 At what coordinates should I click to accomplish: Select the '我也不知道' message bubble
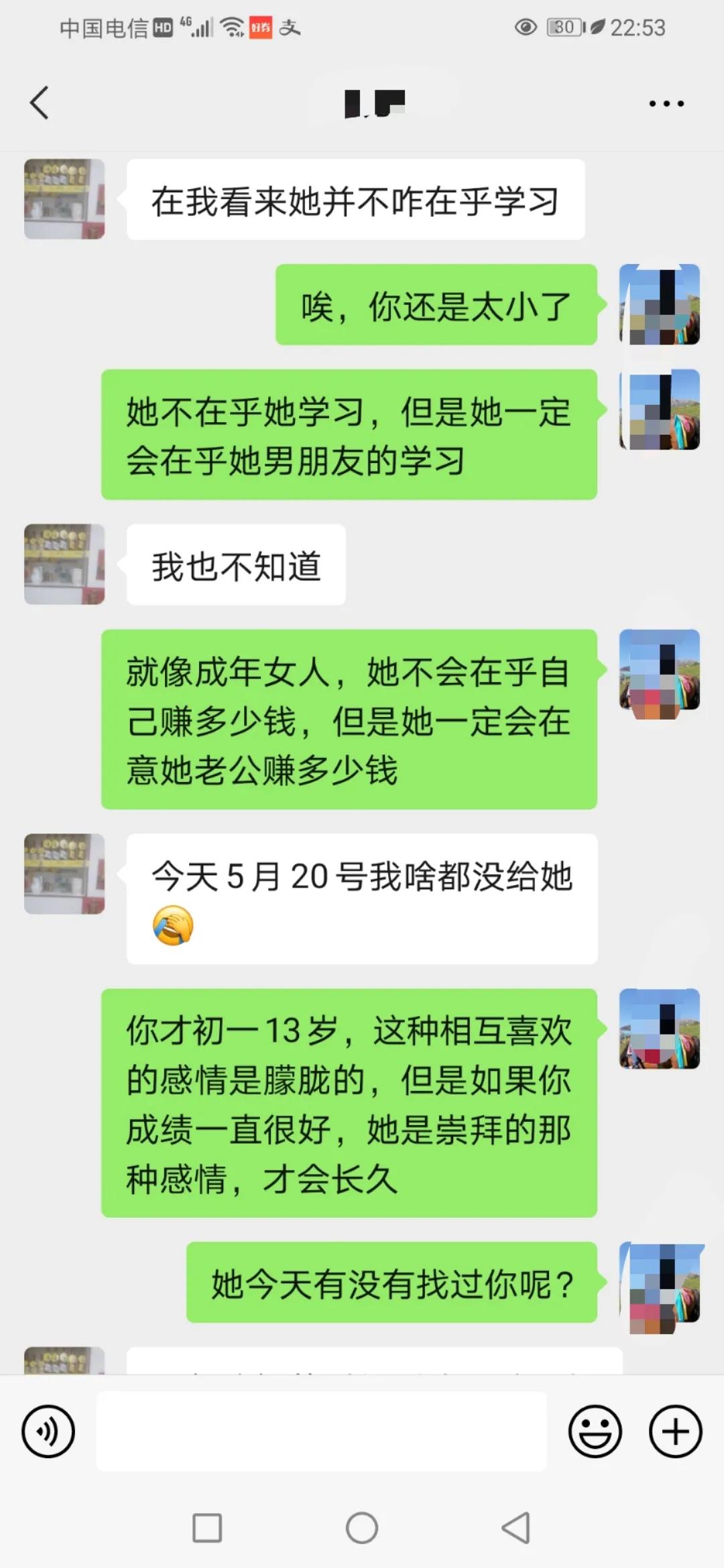click(235, 565)
